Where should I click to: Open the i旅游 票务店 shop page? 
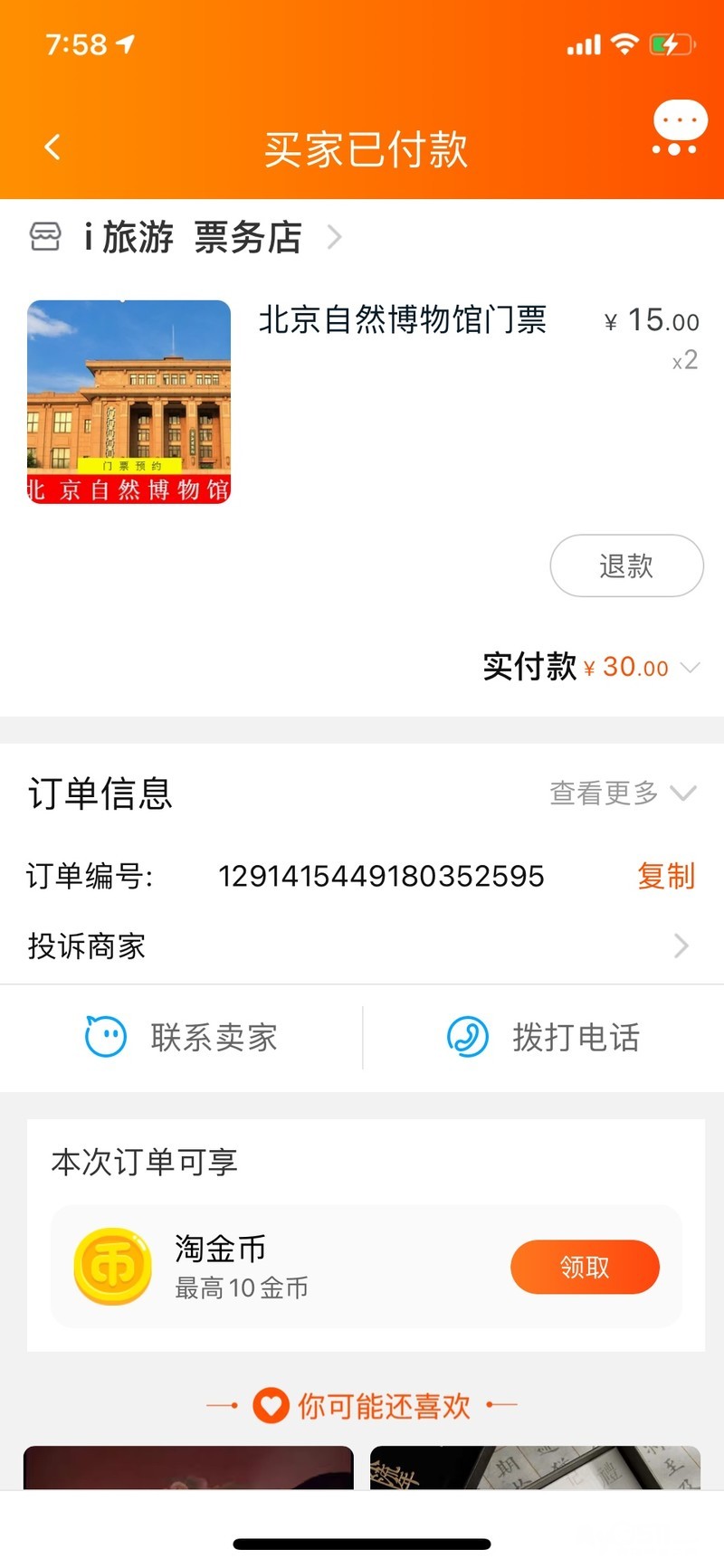click(x=192, y=238)
